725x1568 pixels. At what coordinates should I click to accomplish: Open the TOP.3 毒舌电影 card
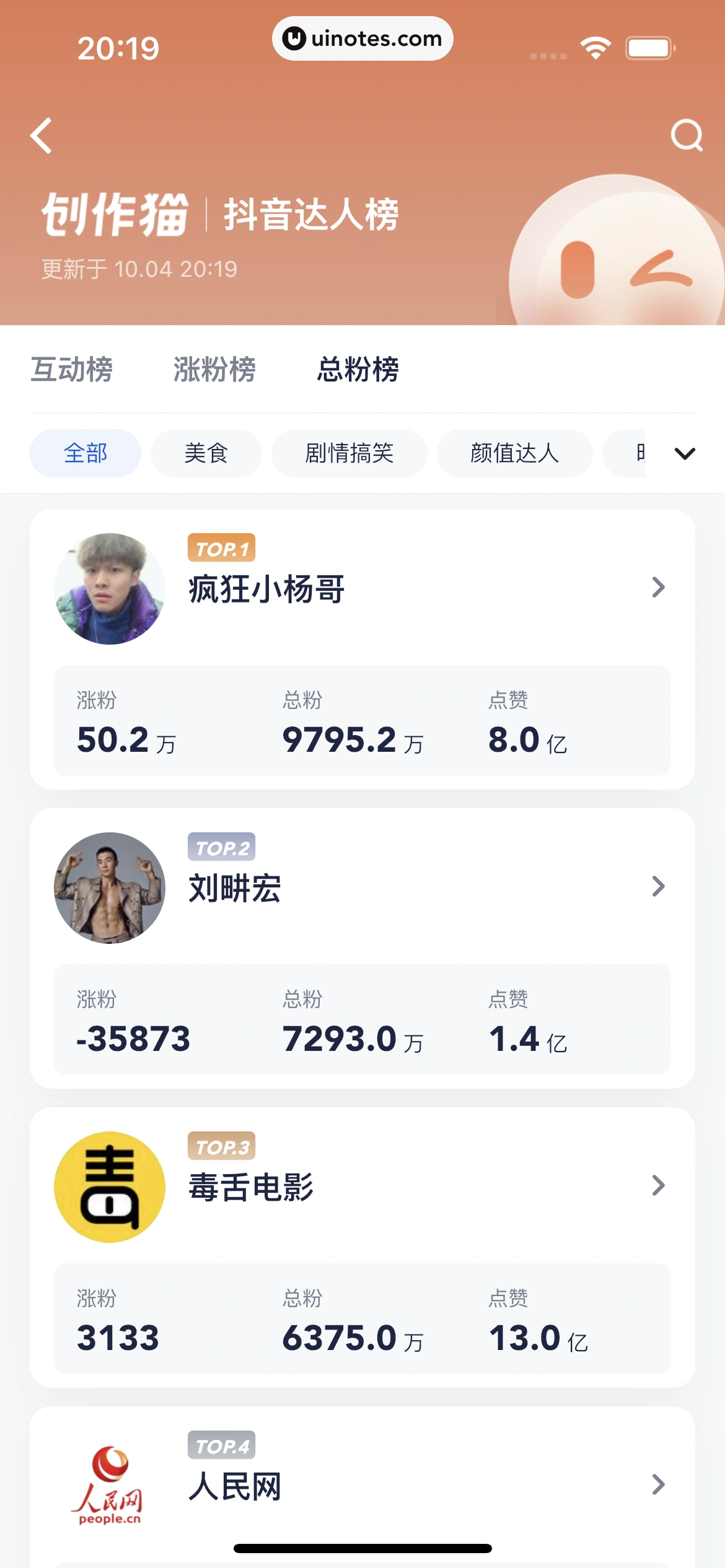pyautogui.click(x=362, y=1187)
